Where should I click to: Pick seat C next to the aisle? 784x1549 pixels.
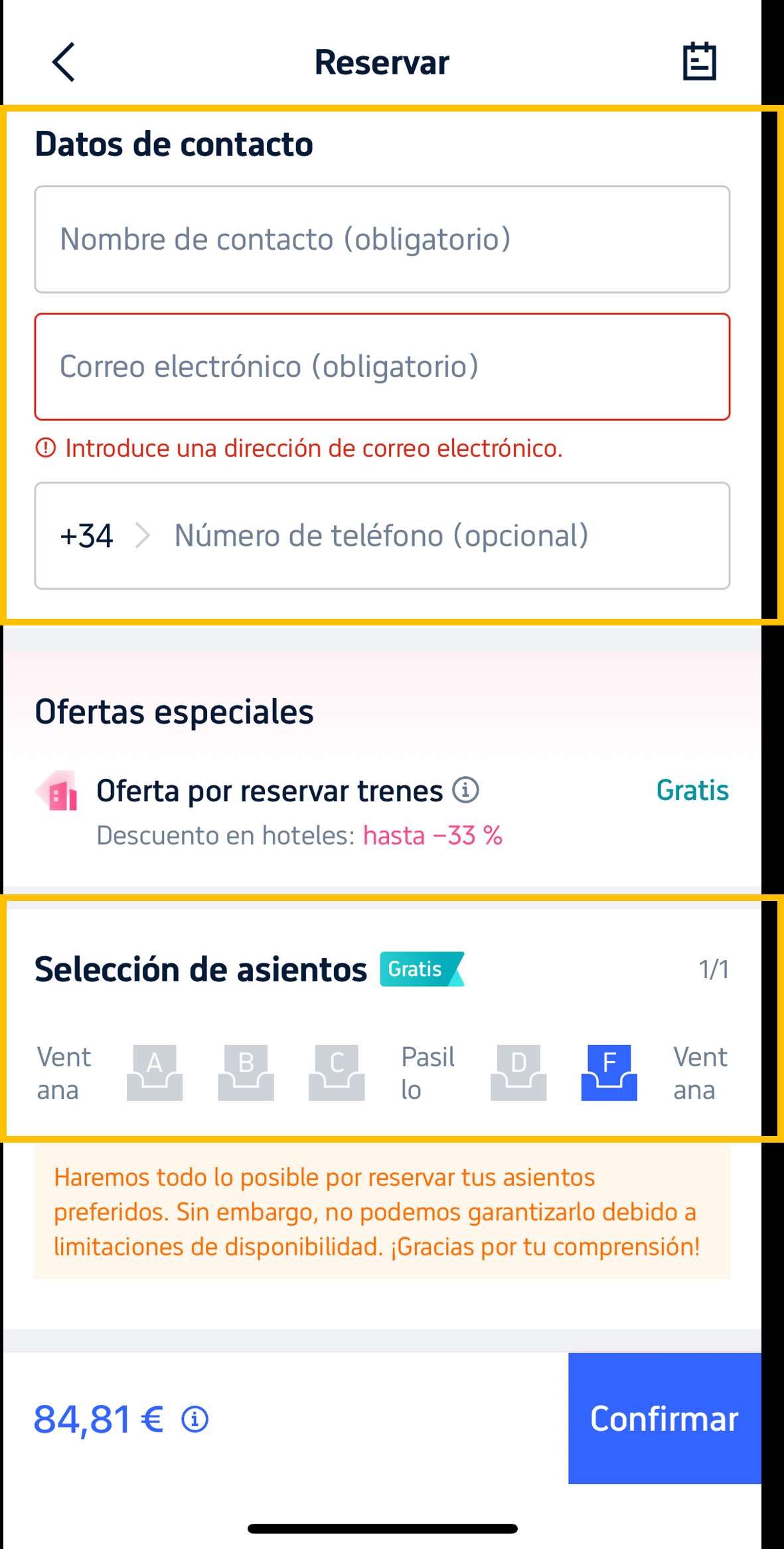pos(337,1072)
